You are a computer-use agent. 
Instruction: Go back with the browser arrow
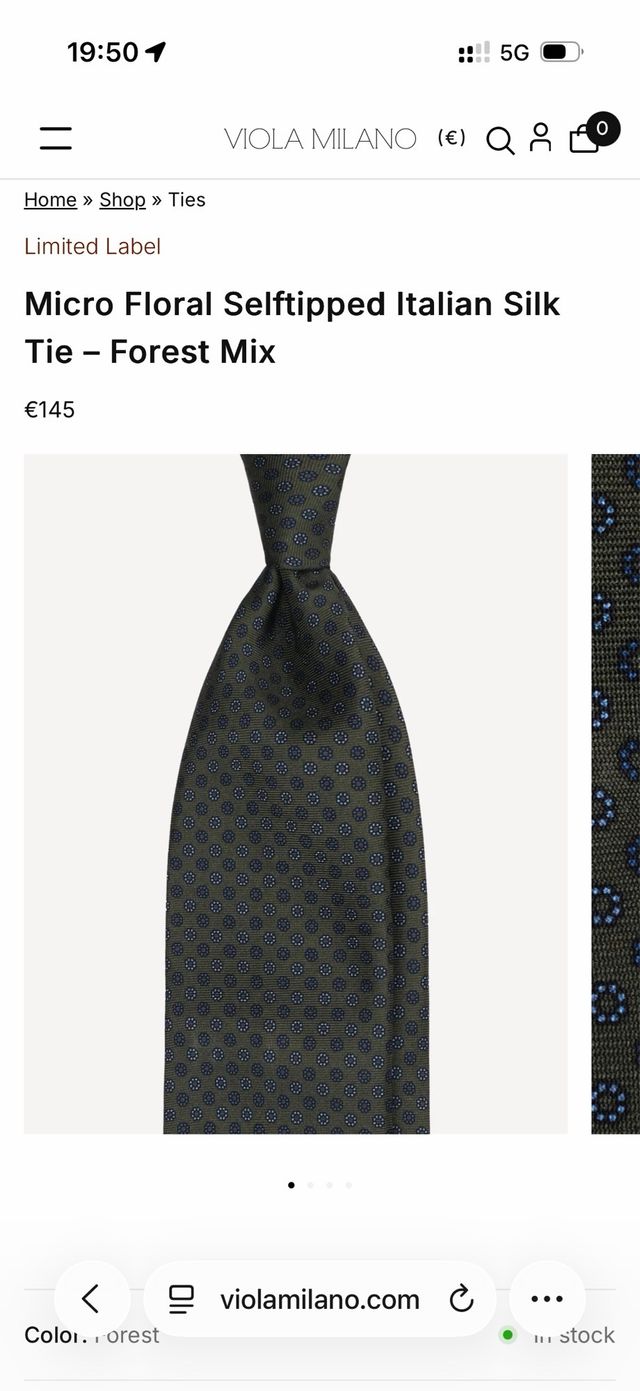[x=91, y=1299]
